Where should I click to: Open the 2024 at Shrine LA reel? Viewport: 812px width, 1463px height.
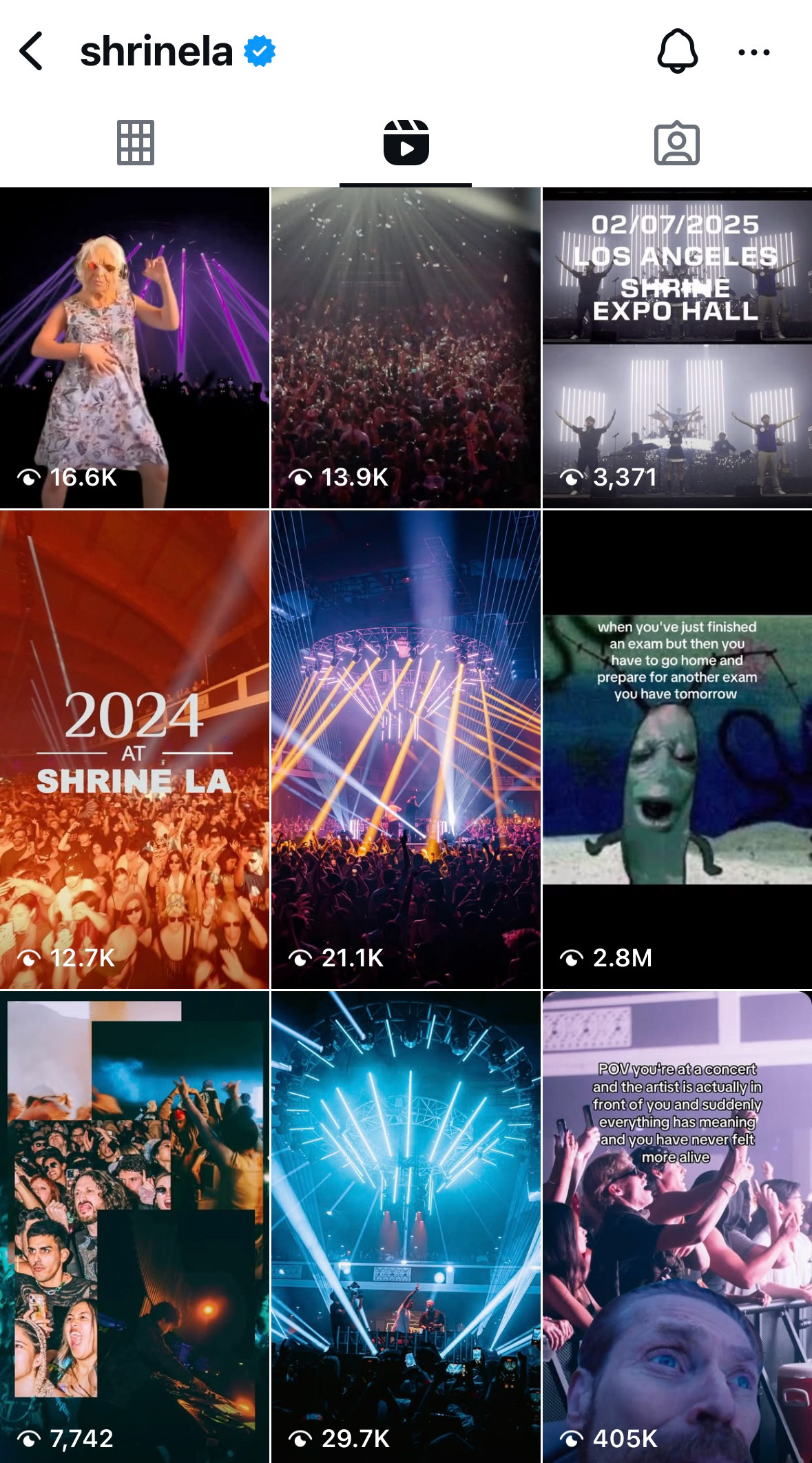(134, 749)
